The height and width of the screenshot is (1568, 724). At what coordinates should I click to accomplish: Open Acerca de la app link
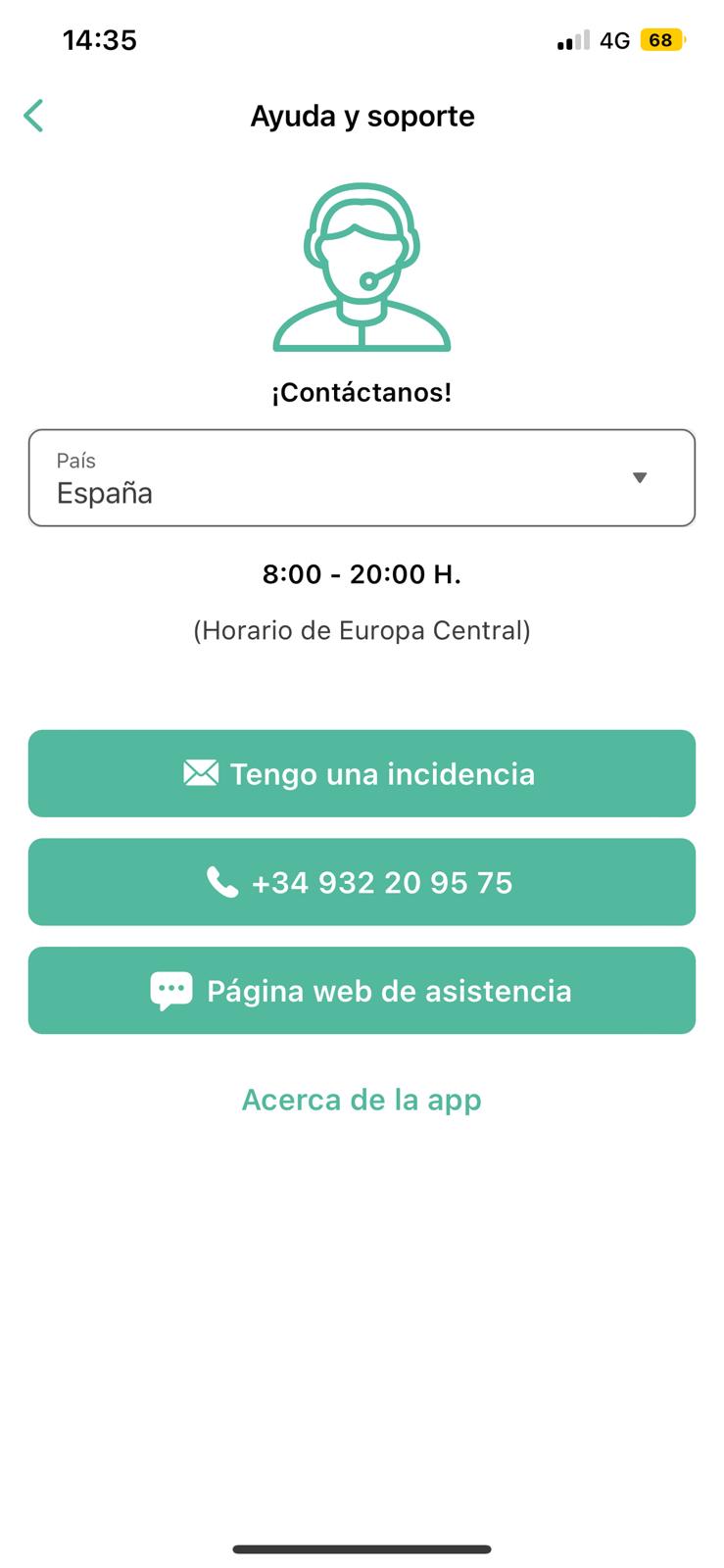tap(362, 1100)
